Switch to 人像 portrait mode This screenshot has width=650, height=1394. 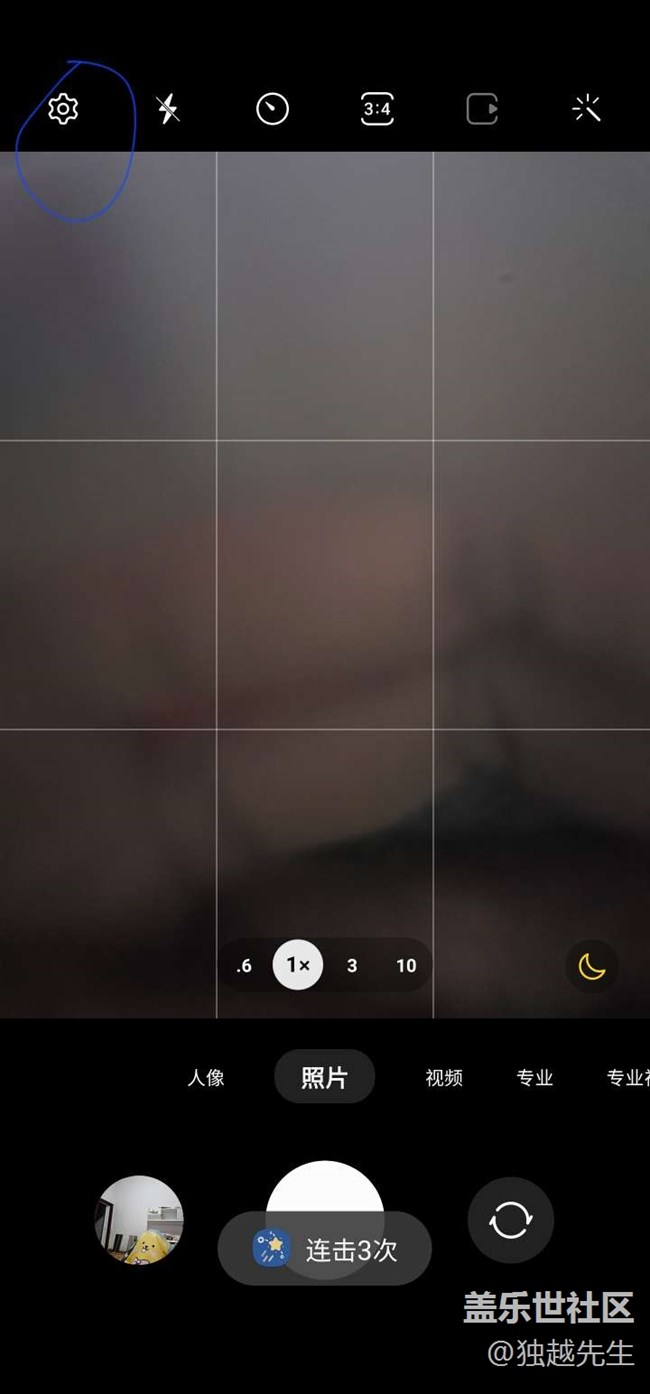[x=206, y=1077]
